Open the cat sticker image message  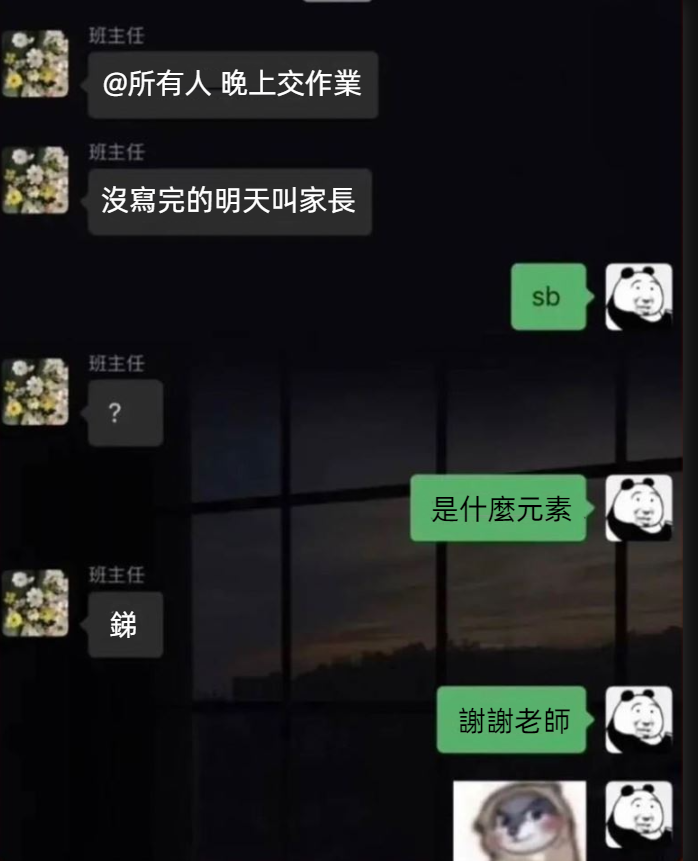click(x=519, y=822)
